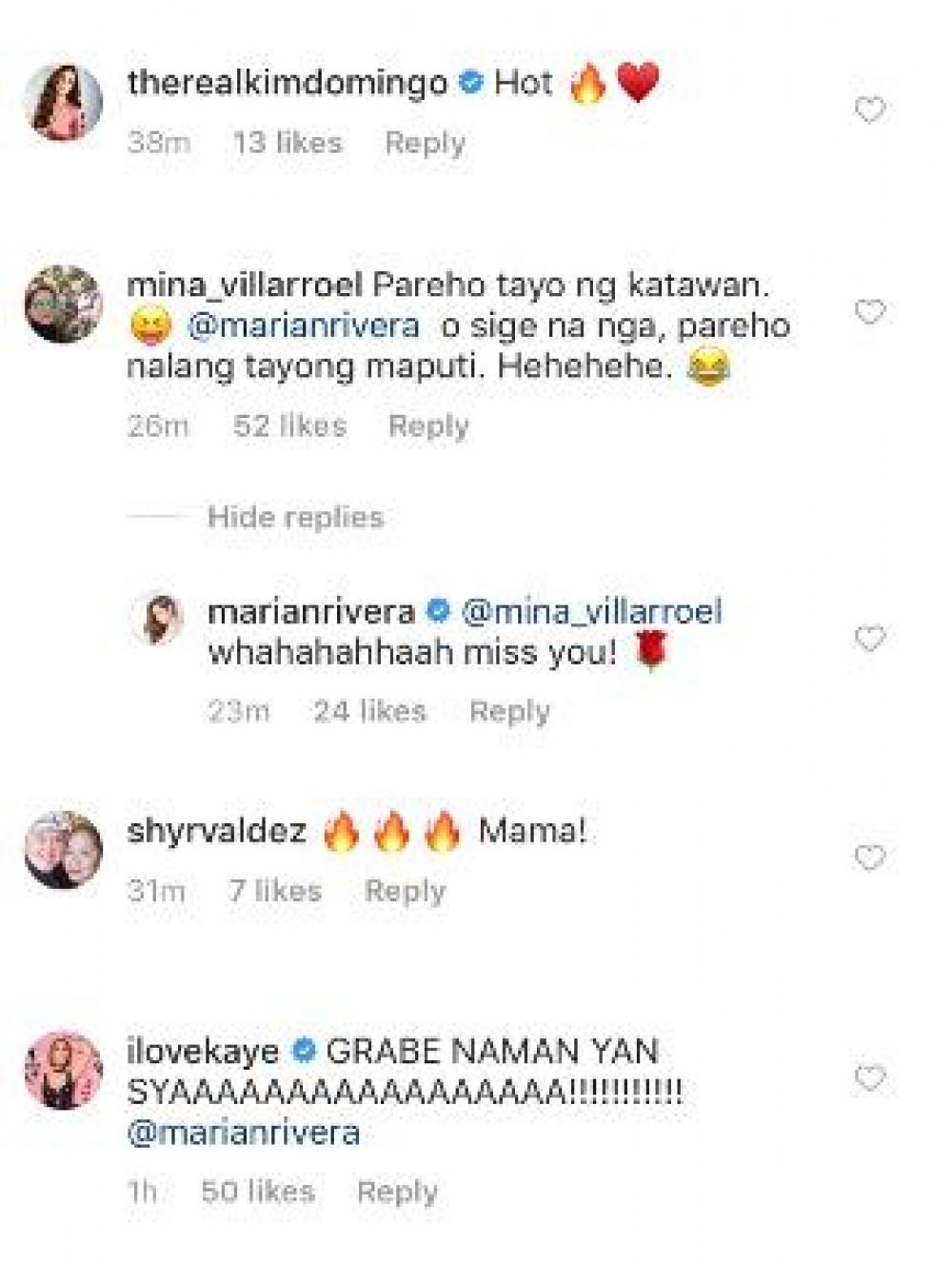Reply to ilovekaye's comment
Viewport: 952px width, 1263px height.
click(x=397, y=1191)
